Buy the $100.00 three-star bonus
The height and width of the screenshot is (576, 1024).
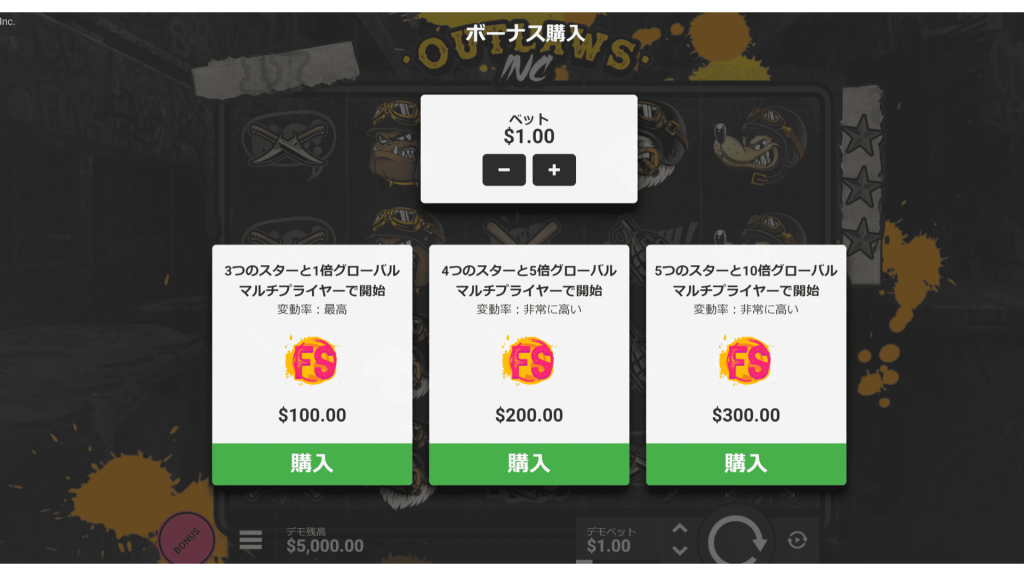coord(312,464)
